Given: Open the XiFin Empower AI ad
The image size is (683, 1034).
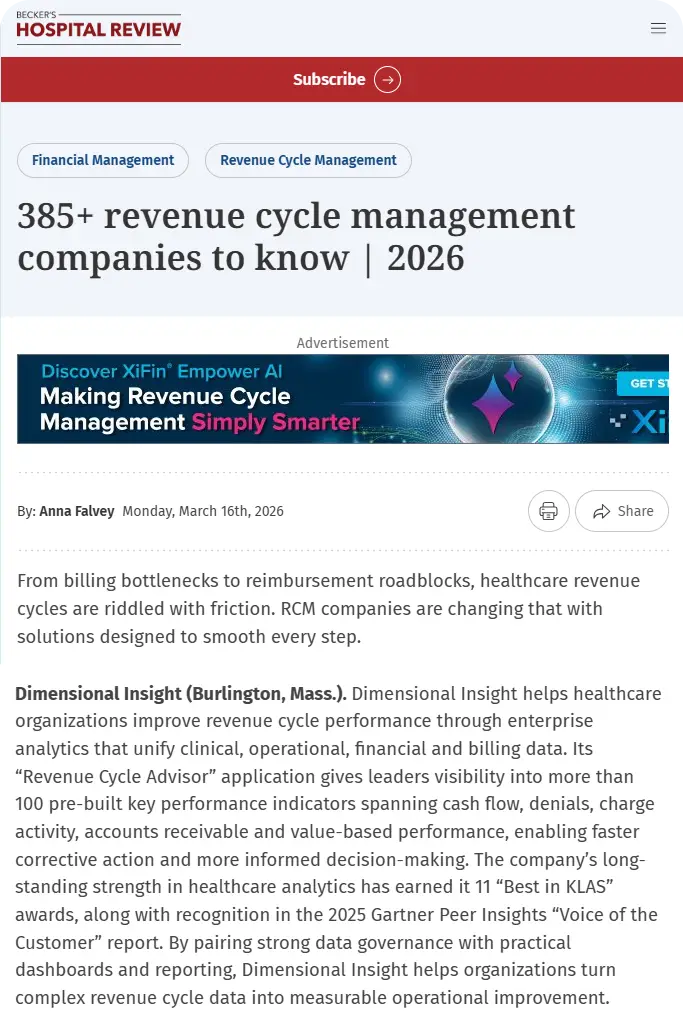Looking at the screenshot, I should (x=342, y=399).
